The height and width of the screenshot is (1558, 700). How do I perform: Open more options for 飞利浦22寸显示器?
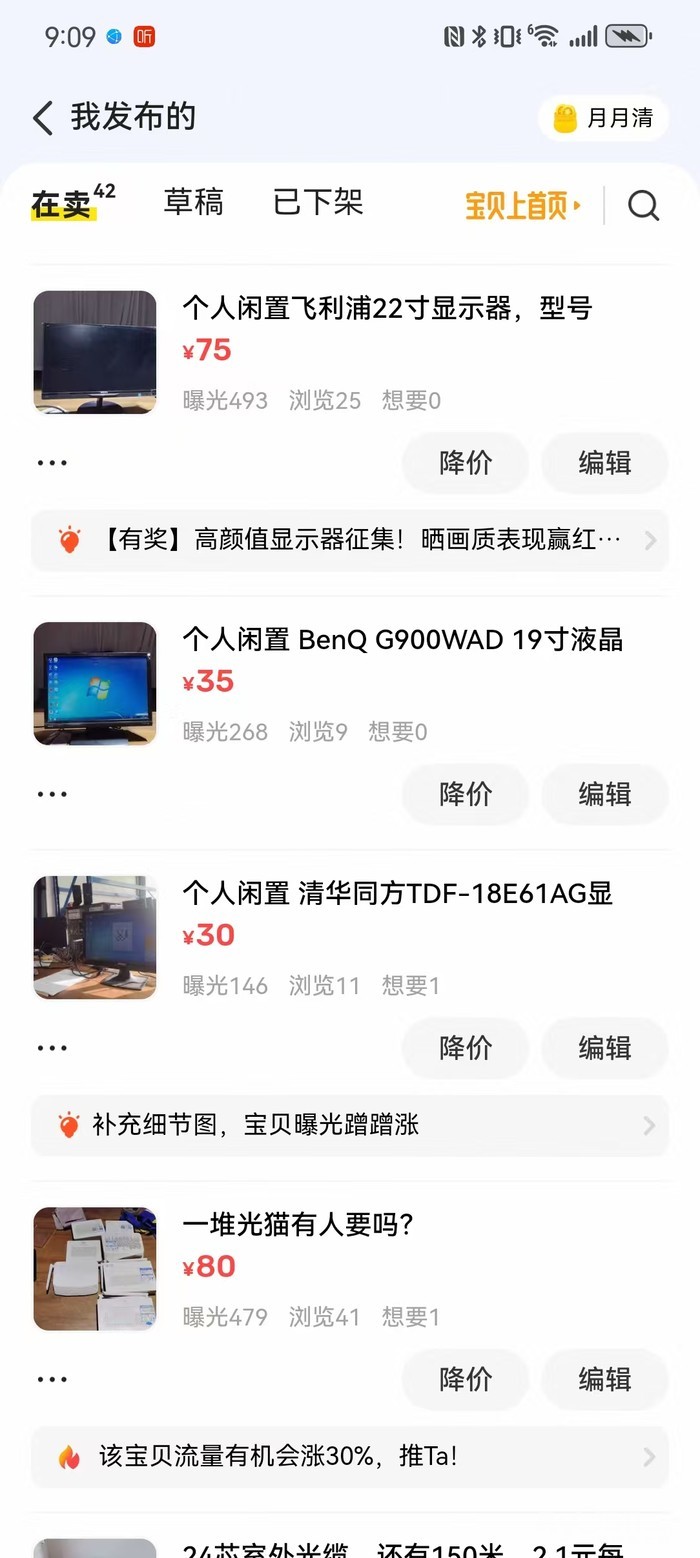click(52, 463)
